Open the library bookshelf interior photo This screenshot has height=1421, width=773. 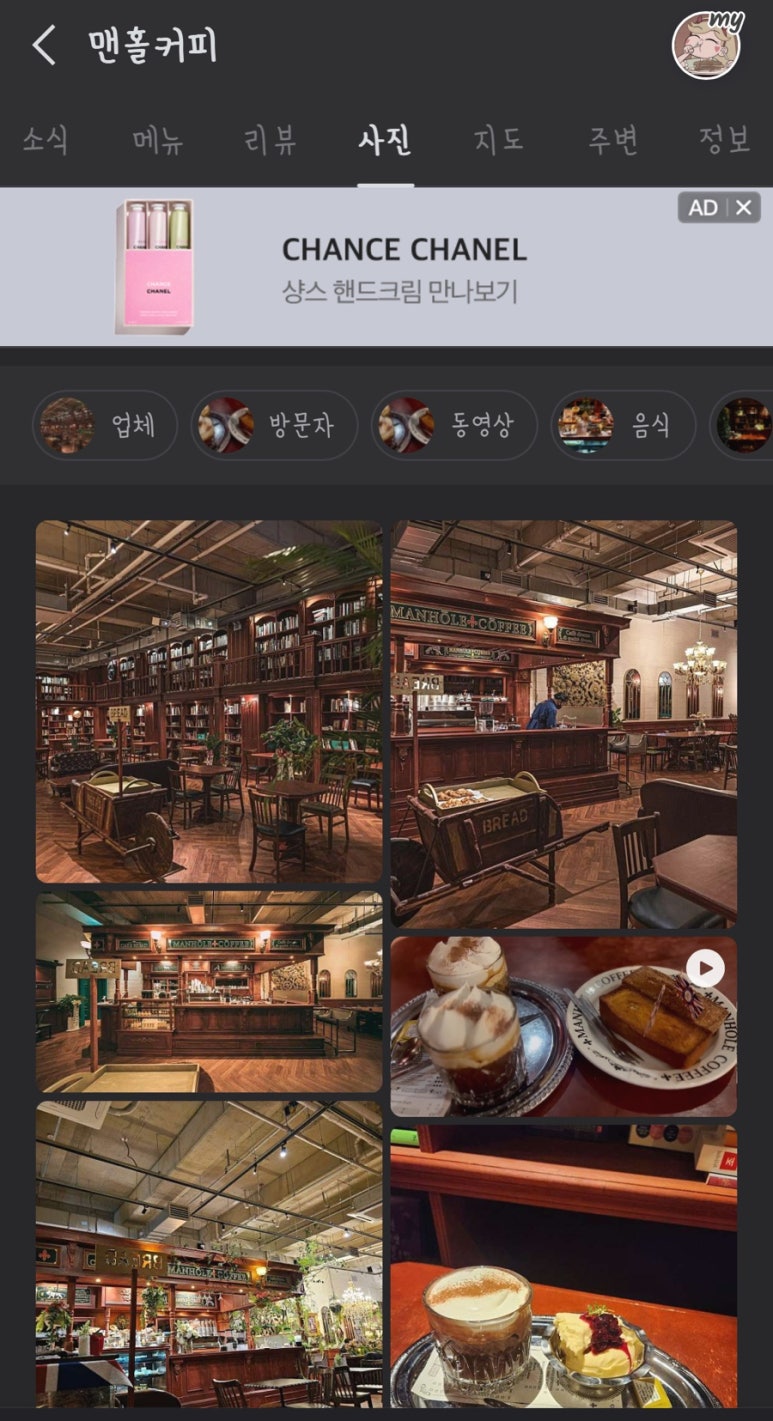click(x=209, y=701)
